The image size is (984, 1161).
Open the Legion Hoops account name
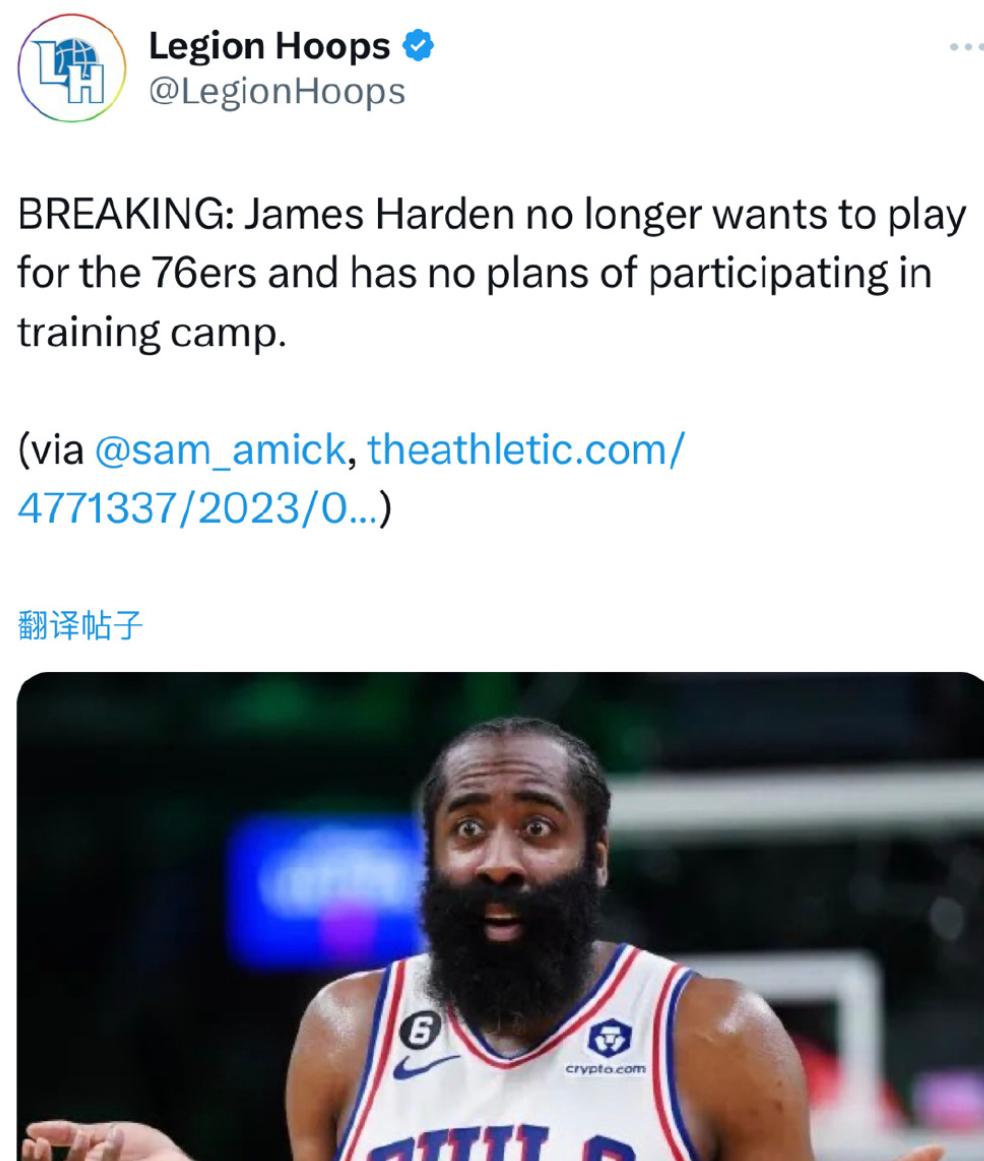coord(270,46)
